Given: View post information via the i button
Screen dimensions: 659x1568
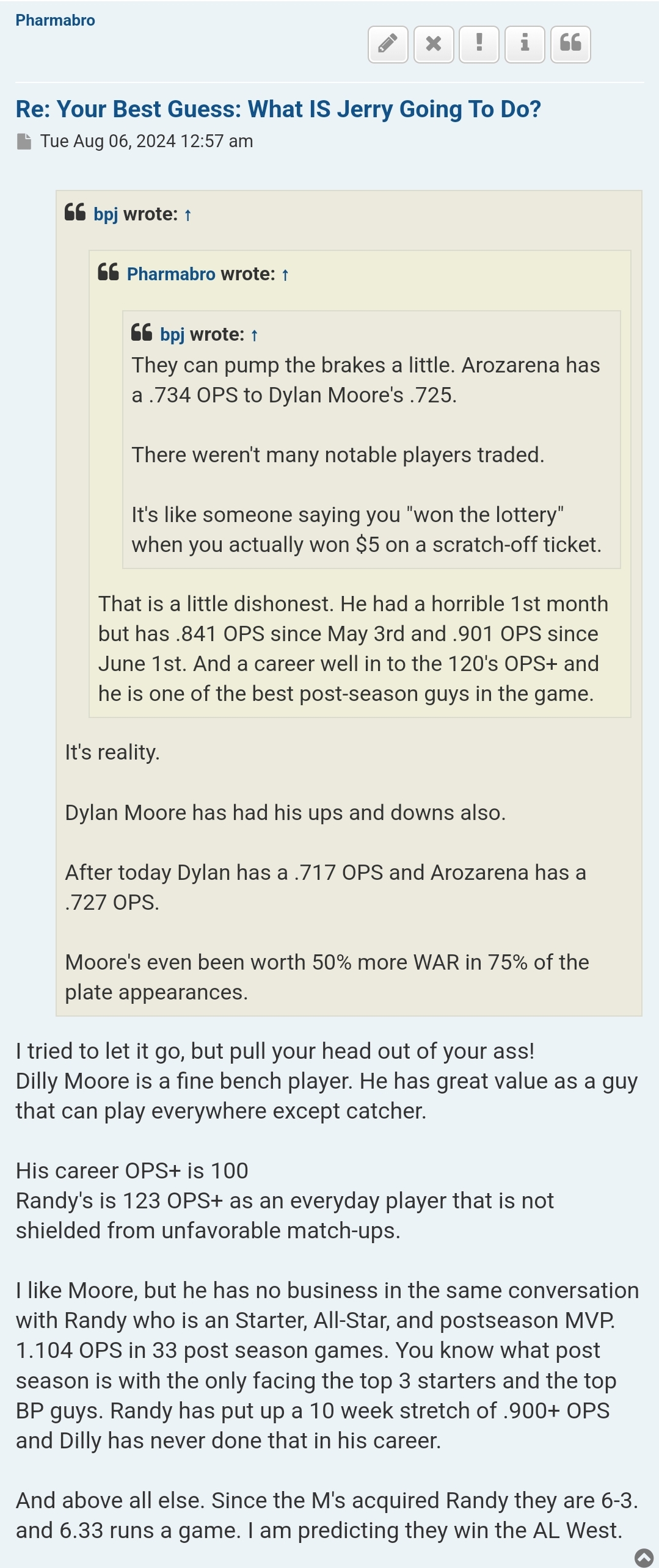Looking at the screenshot, I should (525, 44).
